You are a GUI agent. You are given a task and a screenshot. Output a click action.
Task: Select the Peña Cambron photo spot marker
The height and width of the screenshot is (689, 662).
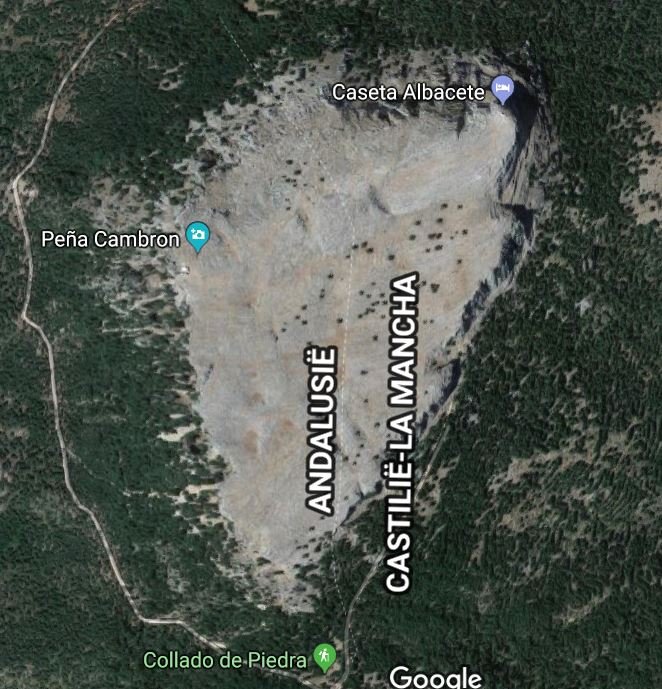pos(198,236)
